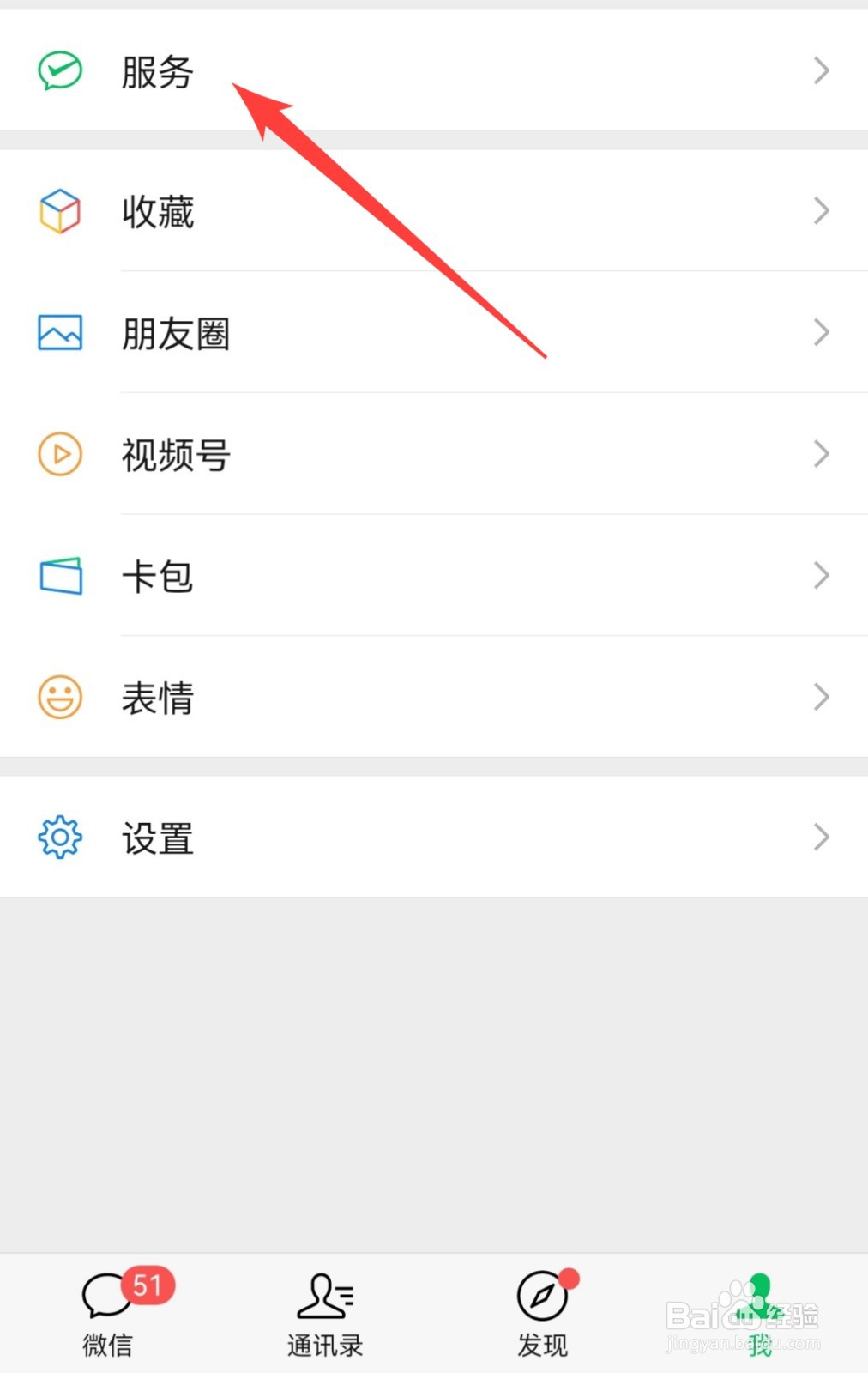
Task: Tap the orange Channels play icon
Action: tap(58, 455)
